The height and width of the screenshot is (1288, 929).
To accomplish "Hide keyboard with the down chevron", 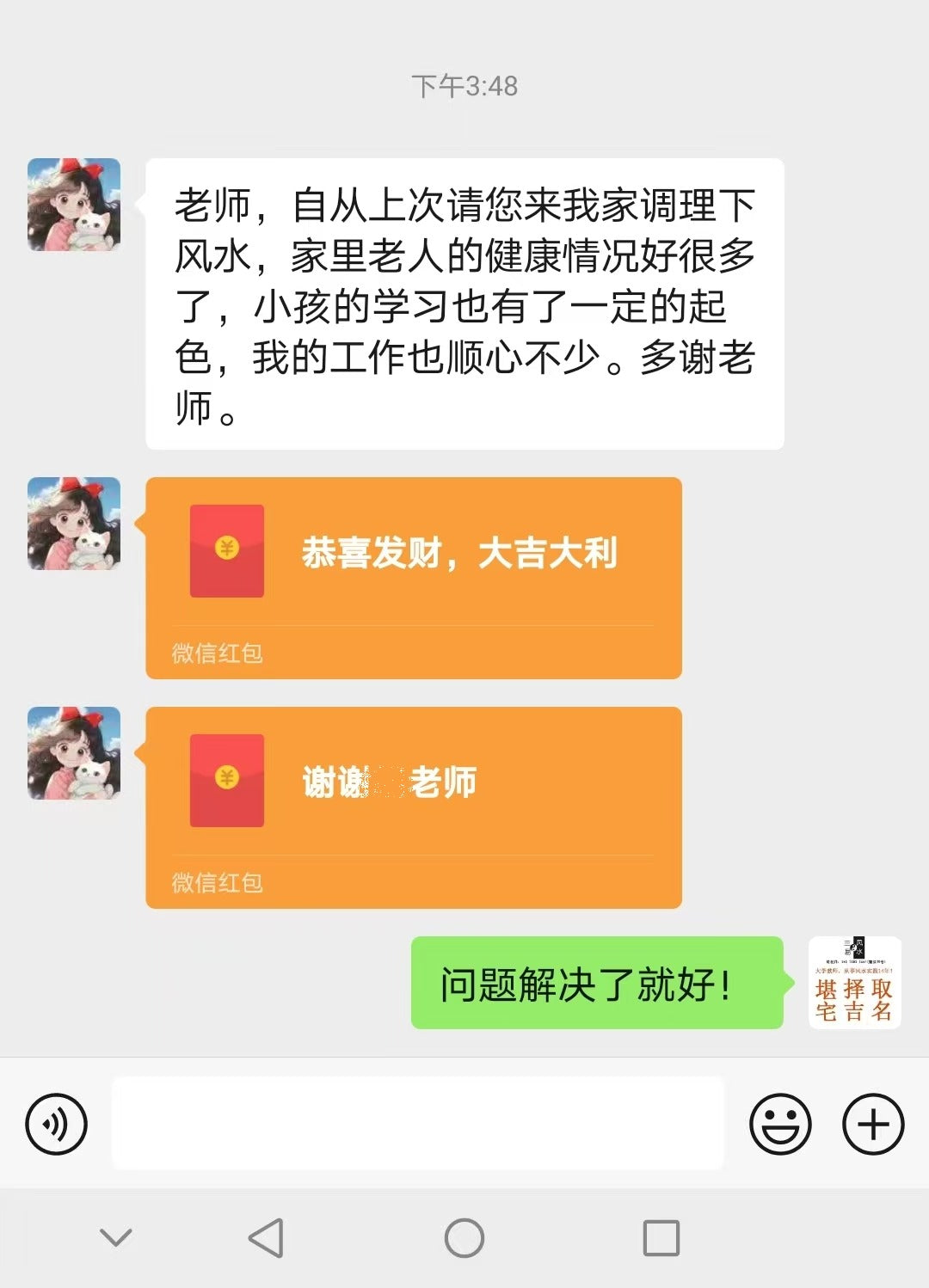I will pos(115,1237).
